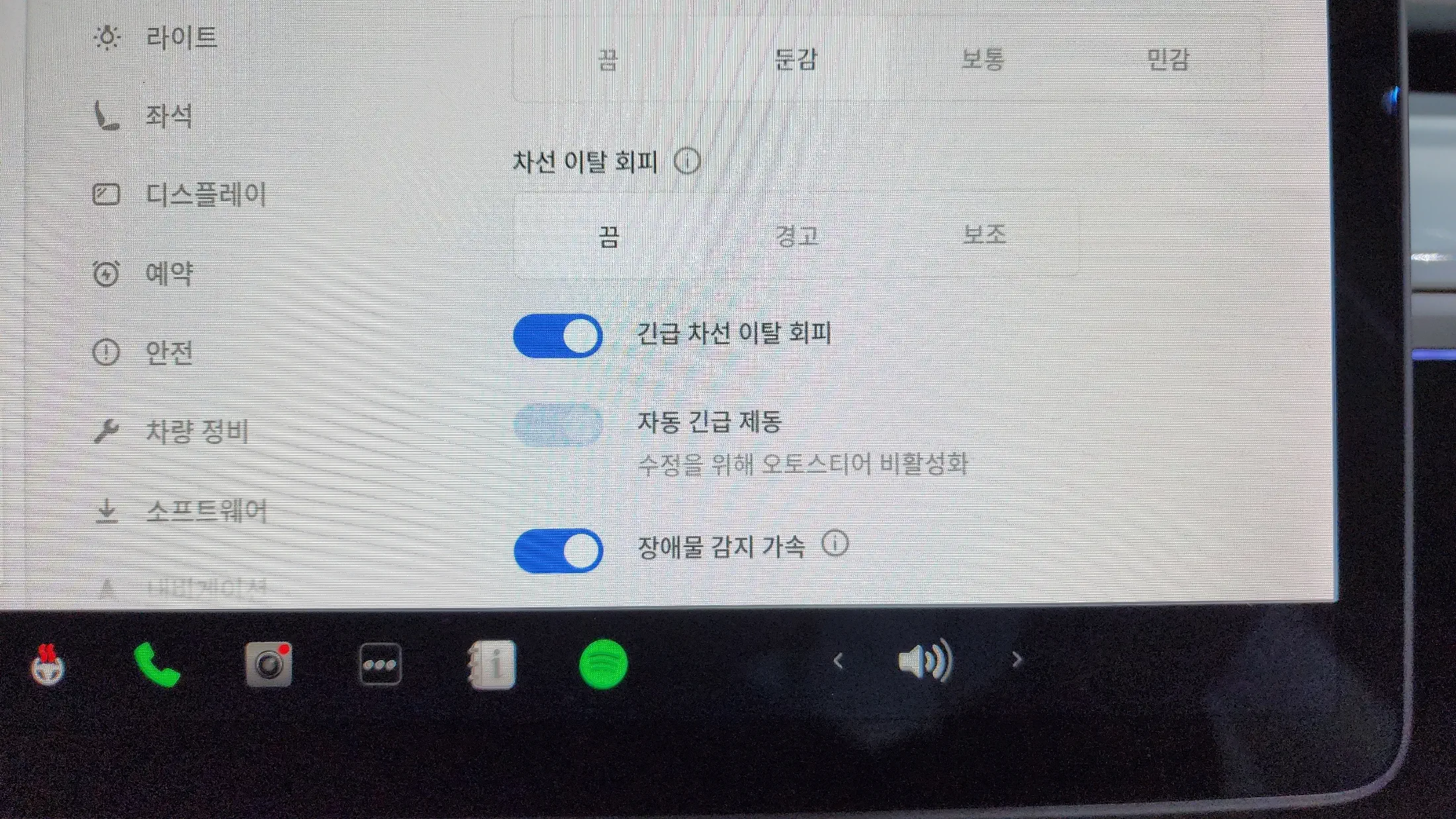
Task: Tap the speaker volume icon
Action: (925, 661)
